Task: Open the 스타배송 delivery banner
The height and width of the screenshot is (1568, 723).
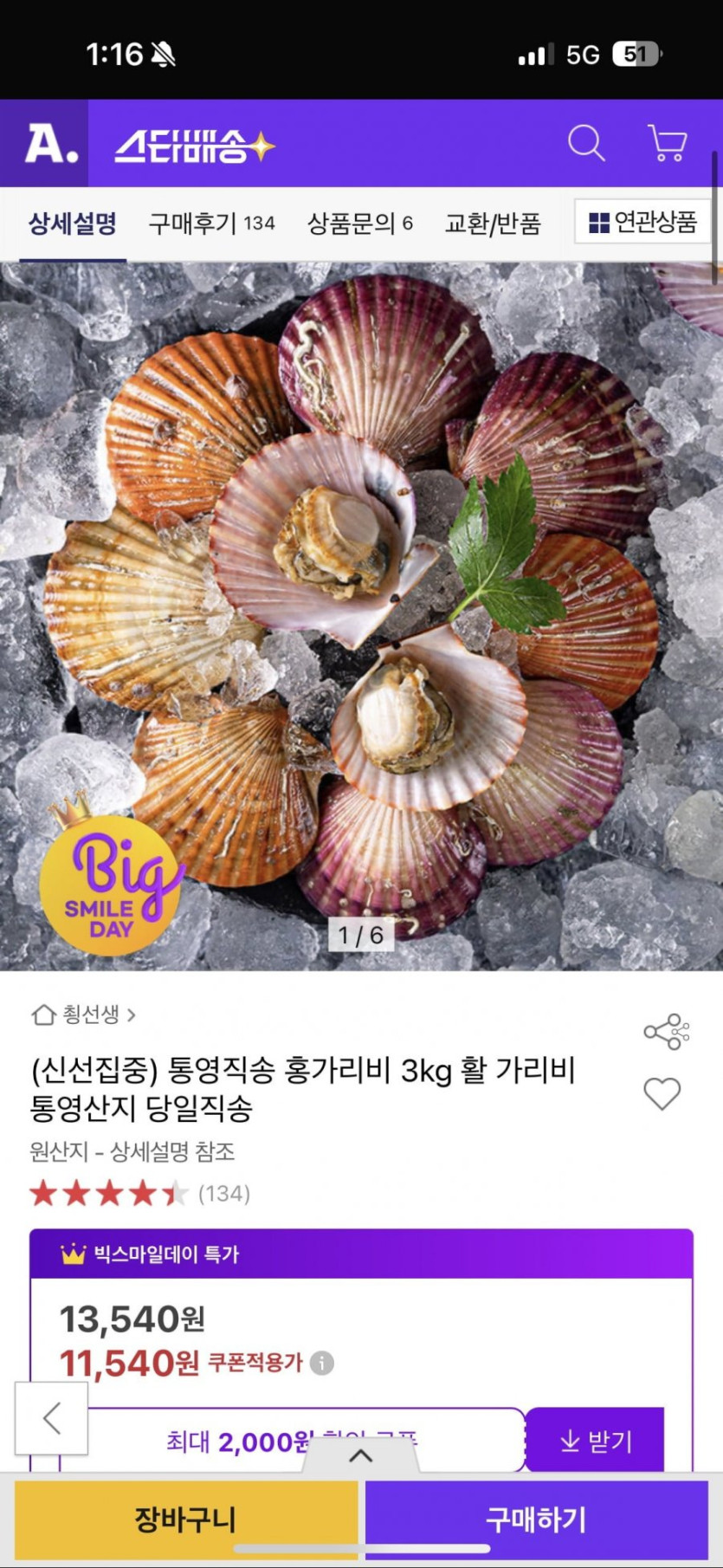Action: point(194,146)
